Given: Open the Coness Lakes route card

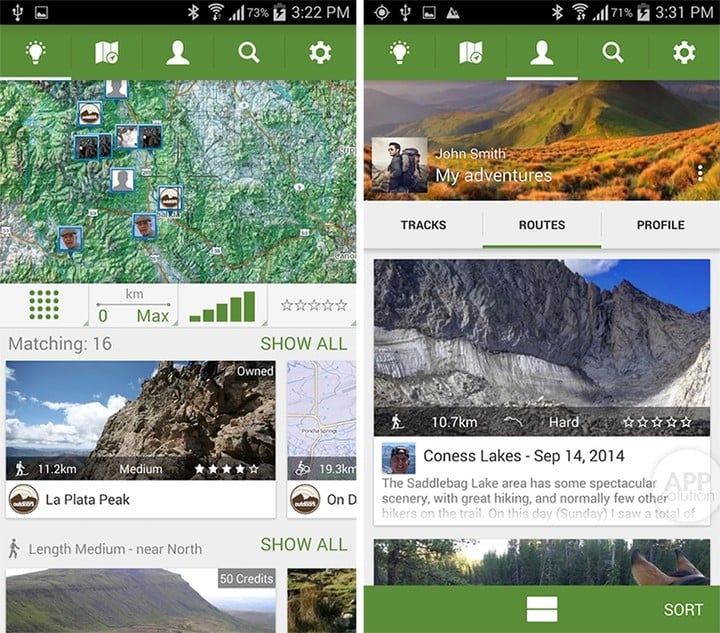Looking at the screenshot, I should tap(541, 390).
